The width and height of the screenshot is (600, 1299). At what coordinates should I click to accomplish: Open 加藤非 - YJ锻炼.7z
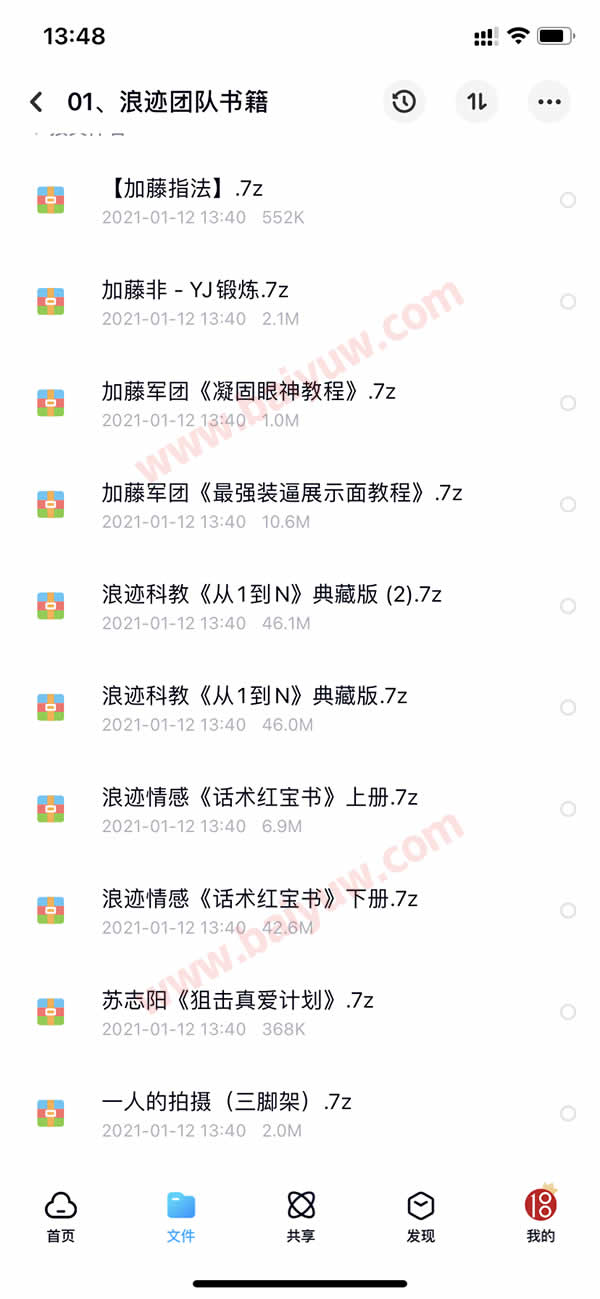click(x=195, y=291)
